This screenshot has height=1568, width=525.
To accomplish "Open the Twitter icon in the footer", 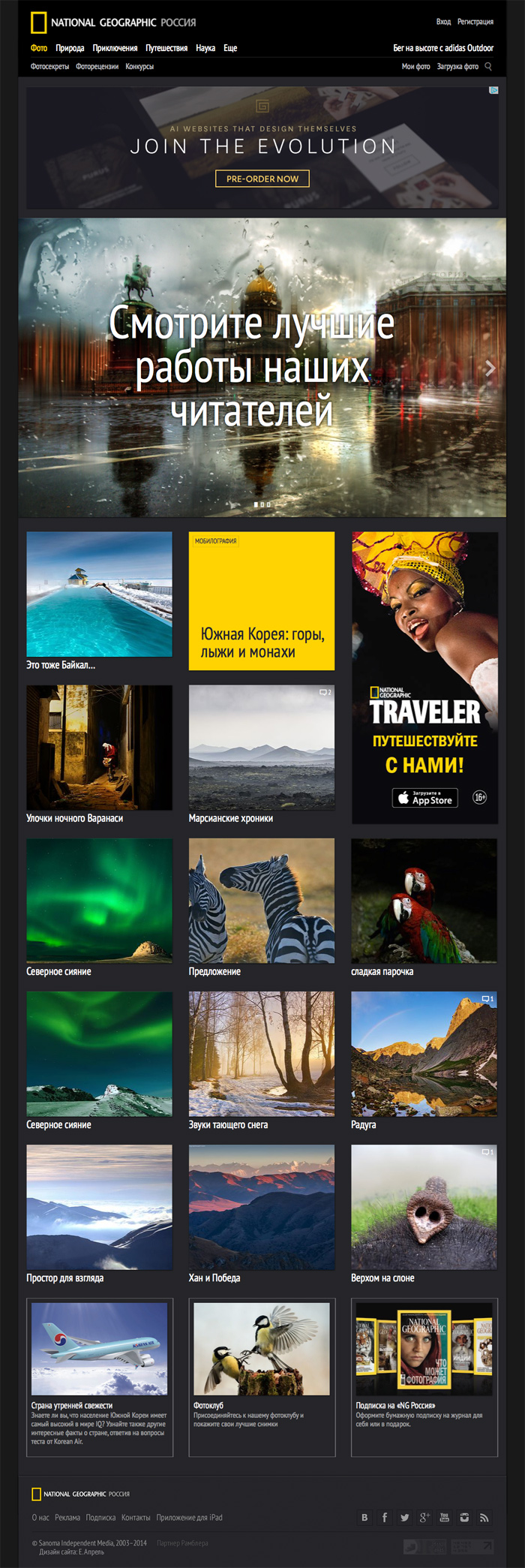I will click(x=405, y=1518).
